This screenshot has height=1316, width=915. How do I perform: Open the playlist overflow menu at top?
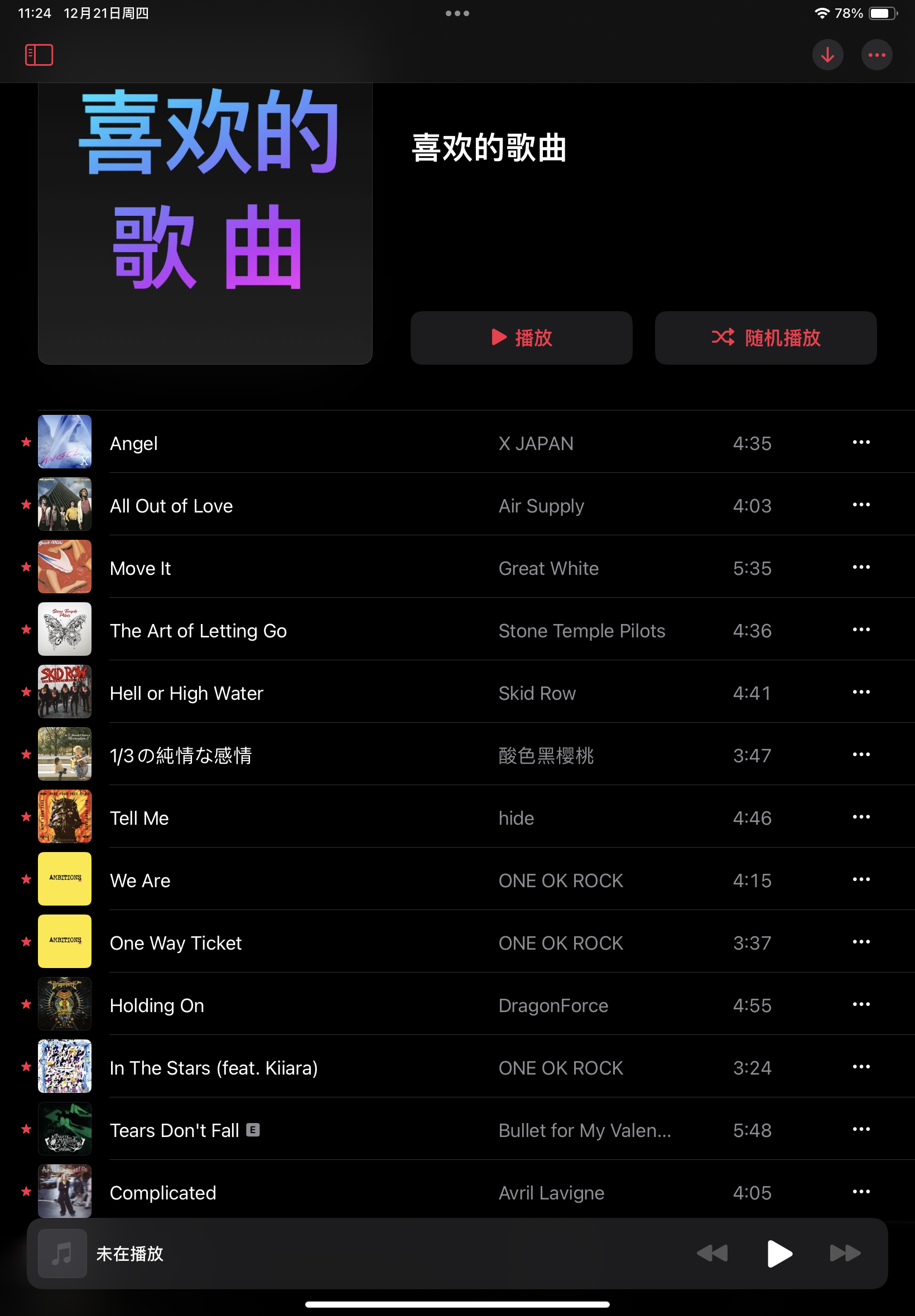(x=877, y=55)
